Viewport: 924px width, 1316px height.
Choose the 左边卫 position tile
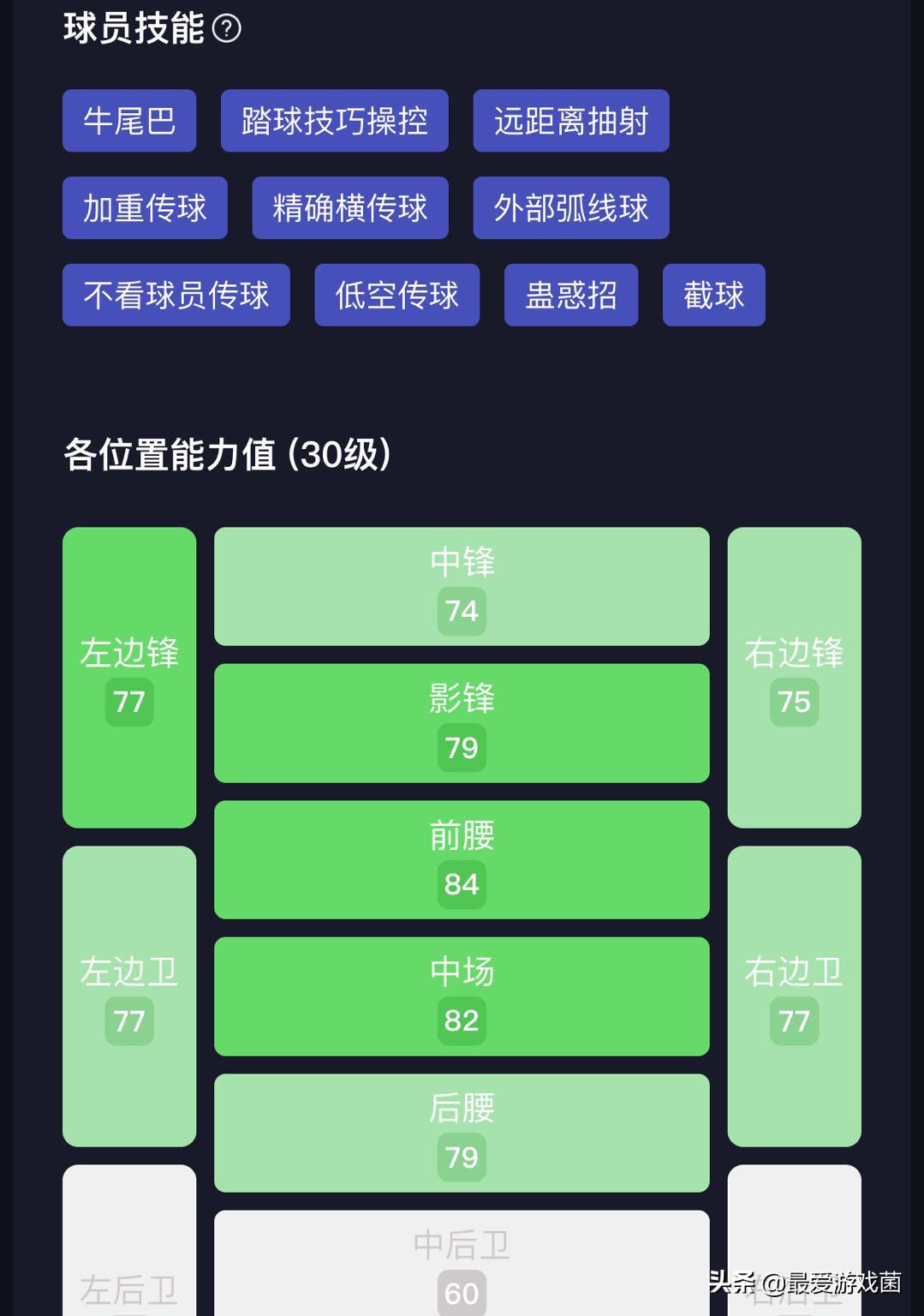[129, 996]
